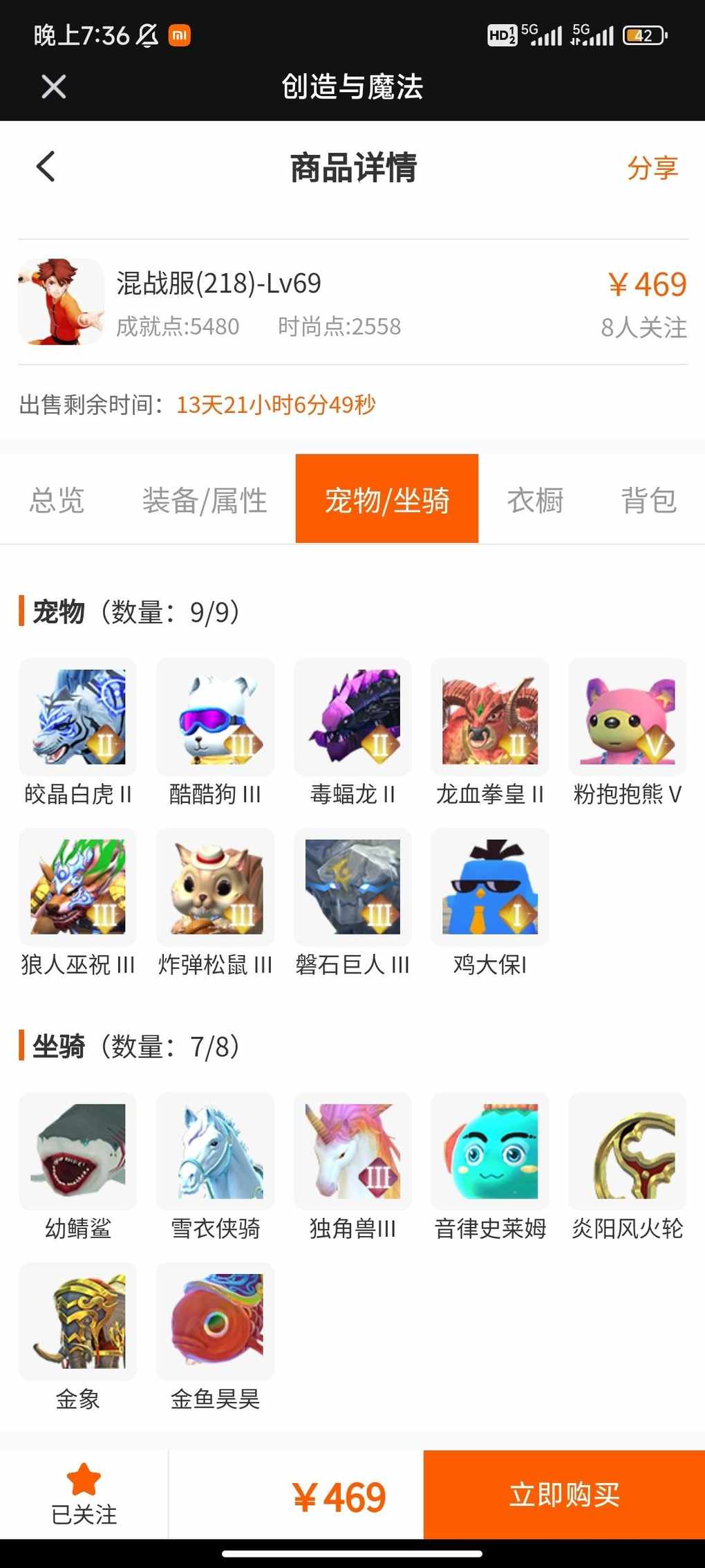Image resolution: width=705 pixels, height=1568 pixels.
Task: View the 衣橱 tab
Action: tap(535, 500)
